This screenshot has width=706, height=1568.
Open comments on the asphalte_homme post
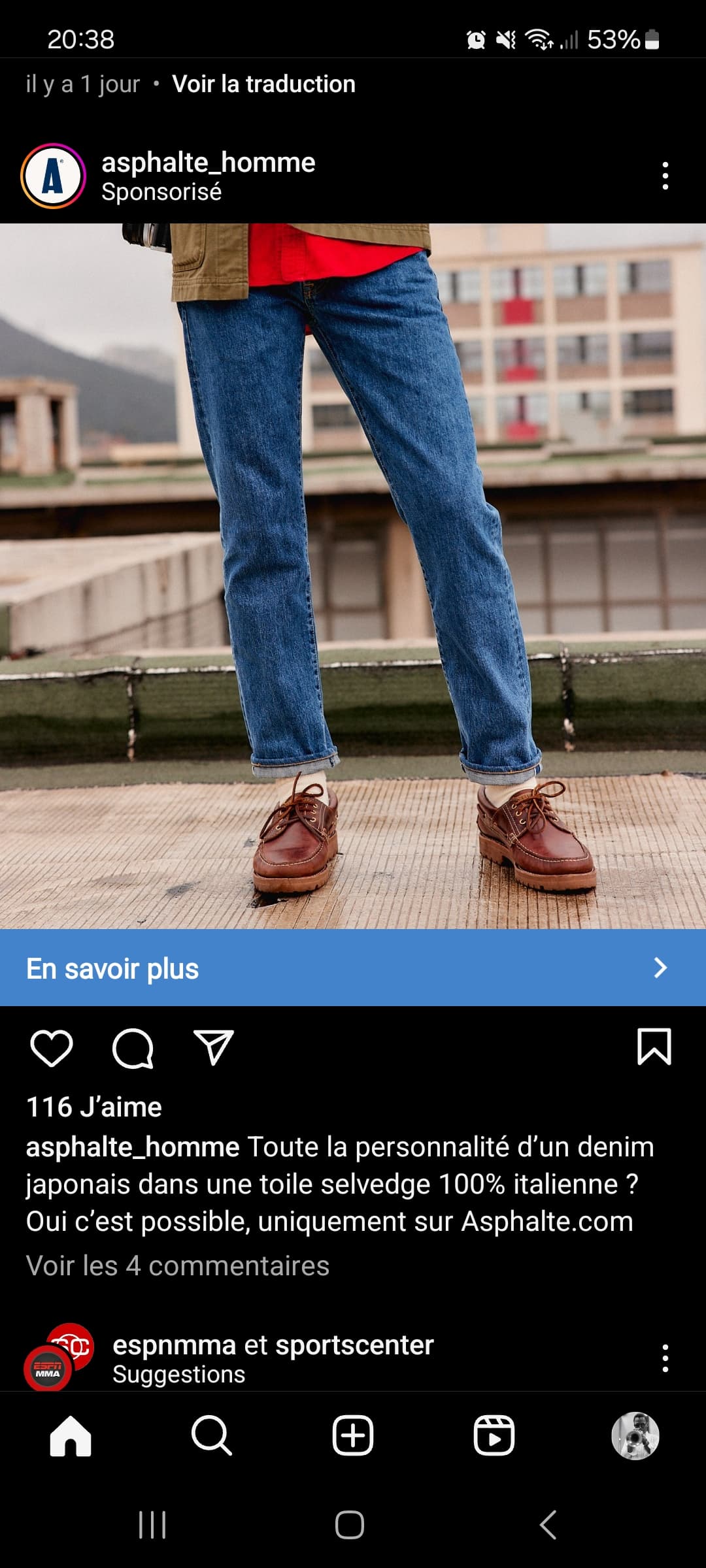pos(133,1048)
